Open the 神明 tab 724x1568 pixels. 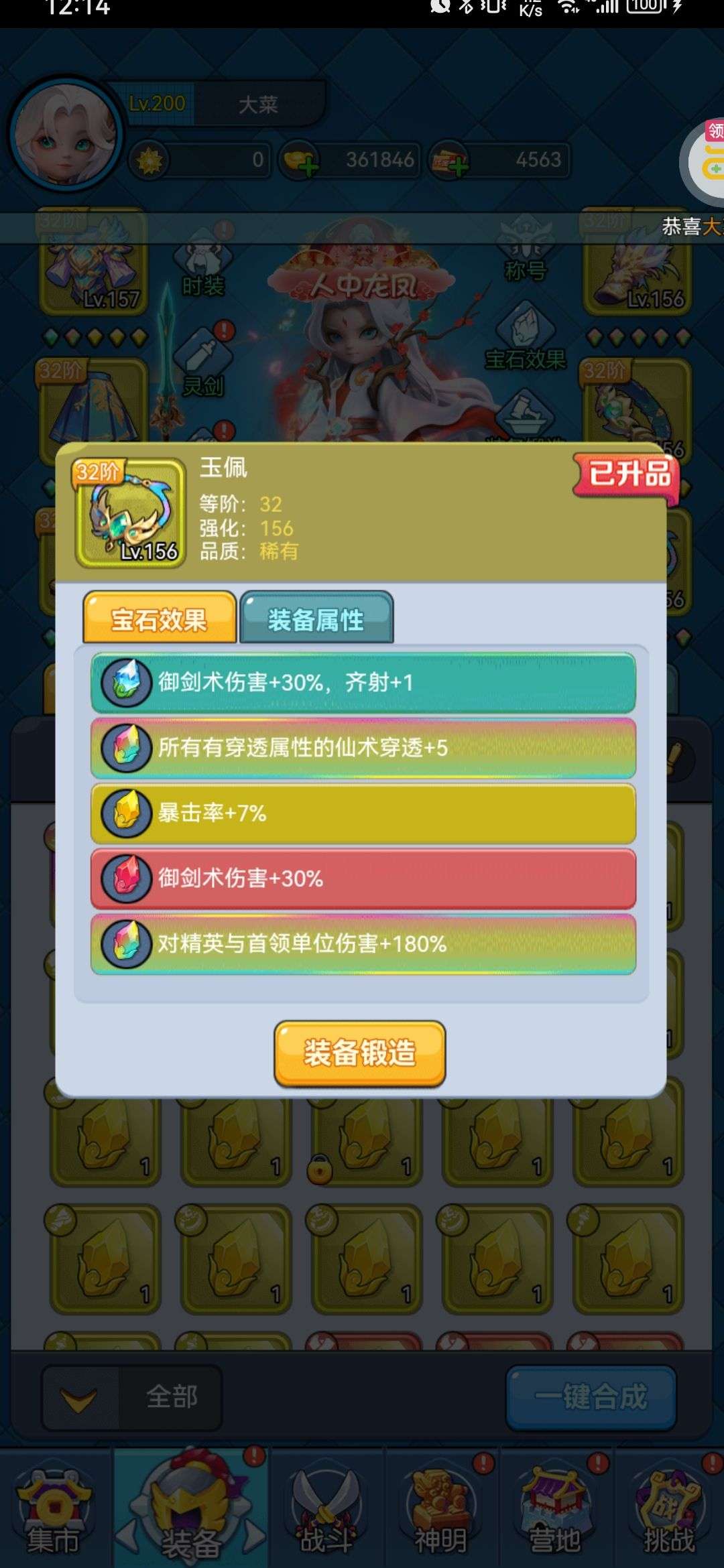click(x=441, y=1511)
